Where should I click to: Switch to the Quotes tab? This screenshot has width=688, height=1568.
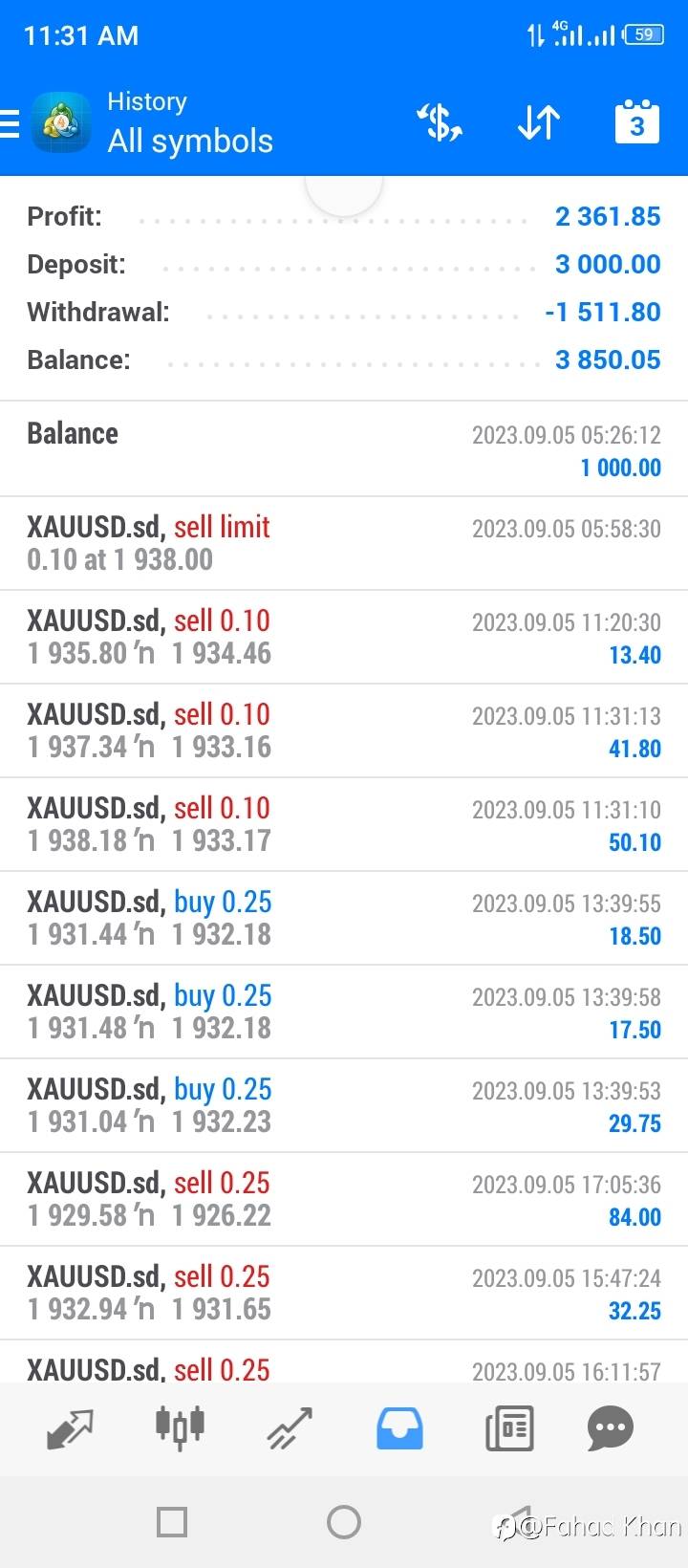[x=70, y=1428]
